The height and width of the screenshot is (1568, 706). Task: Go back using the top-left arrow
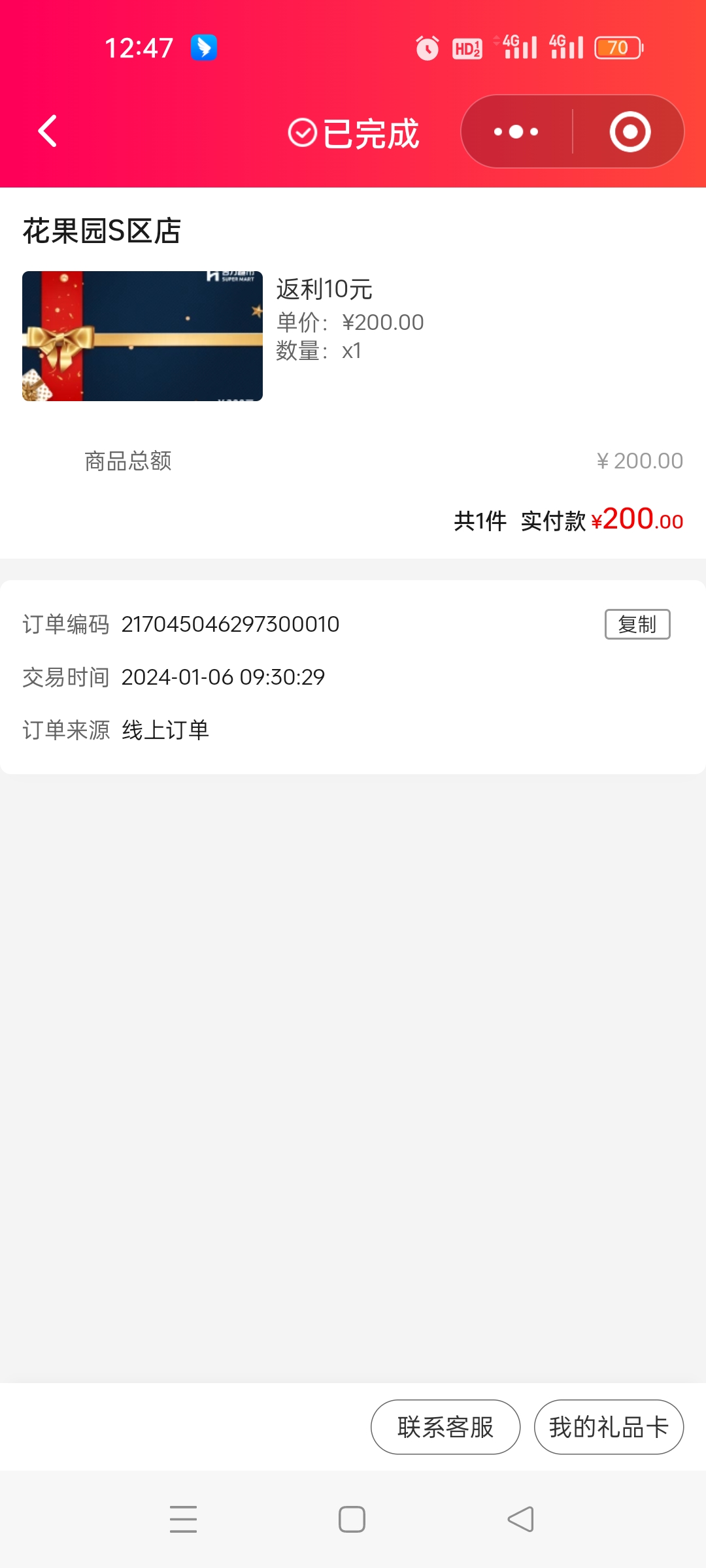tap(48, 131)
